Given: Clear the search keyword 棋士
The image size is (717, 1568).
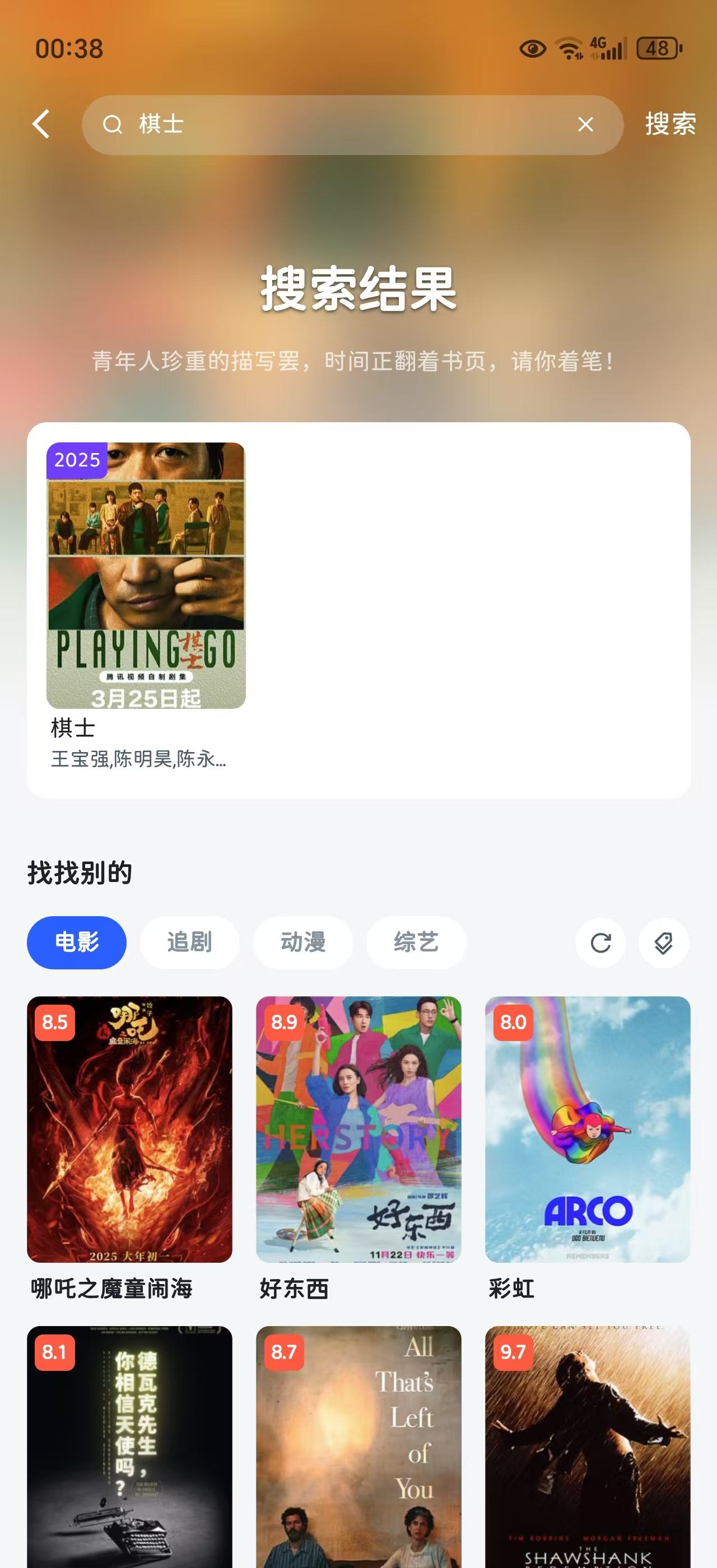Looking at the screenshot, I should pyautogui.click(x=585, y=124).
